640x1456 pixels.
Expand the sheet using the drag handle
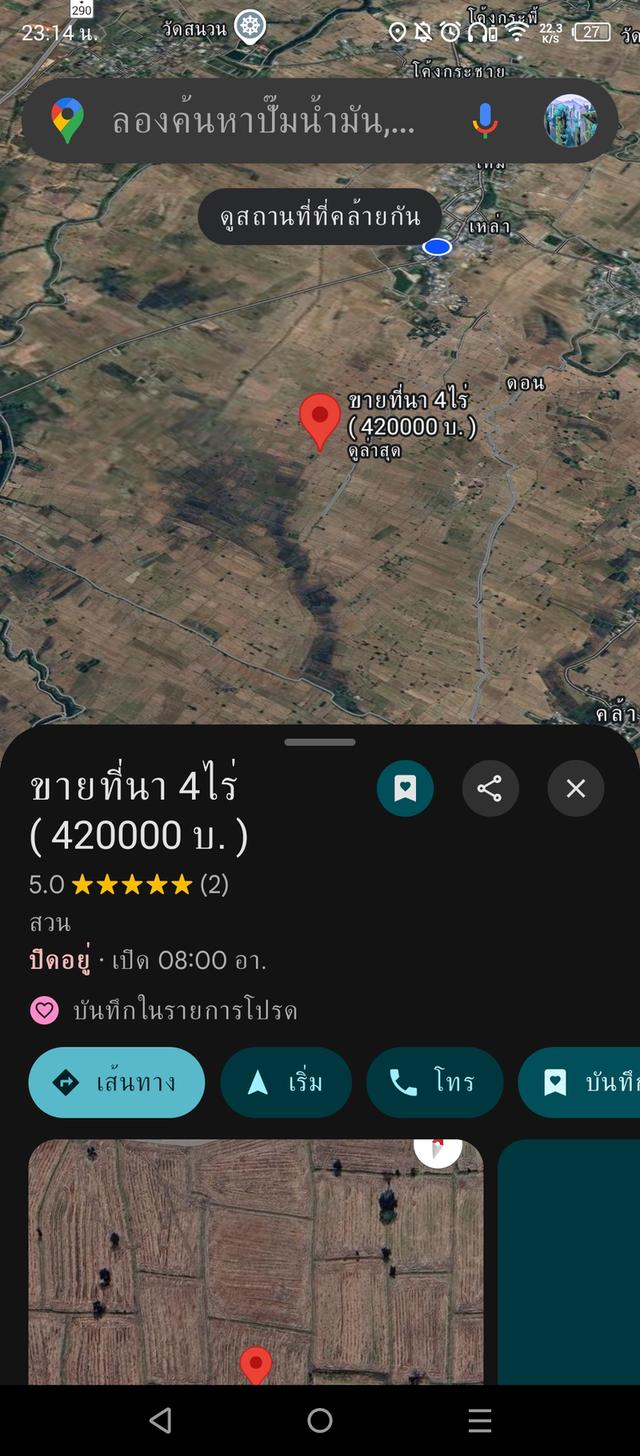tap(320, 742)
